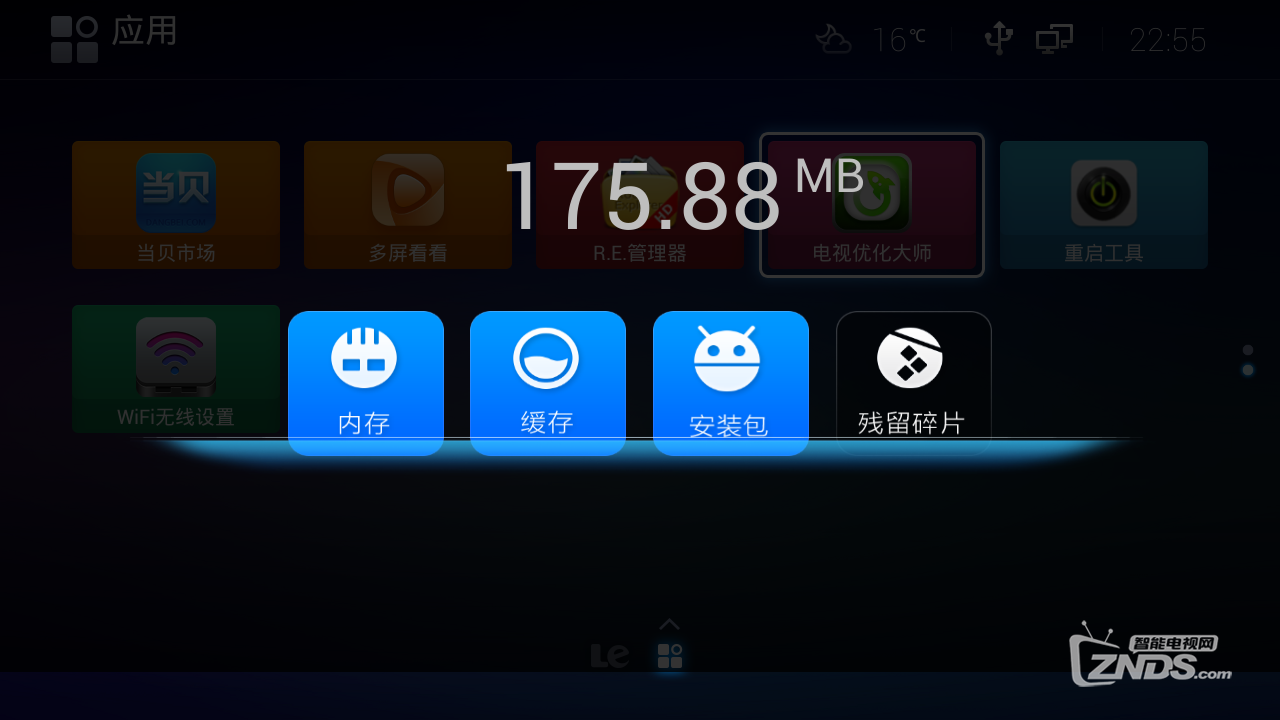Tap the apps grid icon at the bottom
This screenshot has height=720, width=1280.
[670, 656]
